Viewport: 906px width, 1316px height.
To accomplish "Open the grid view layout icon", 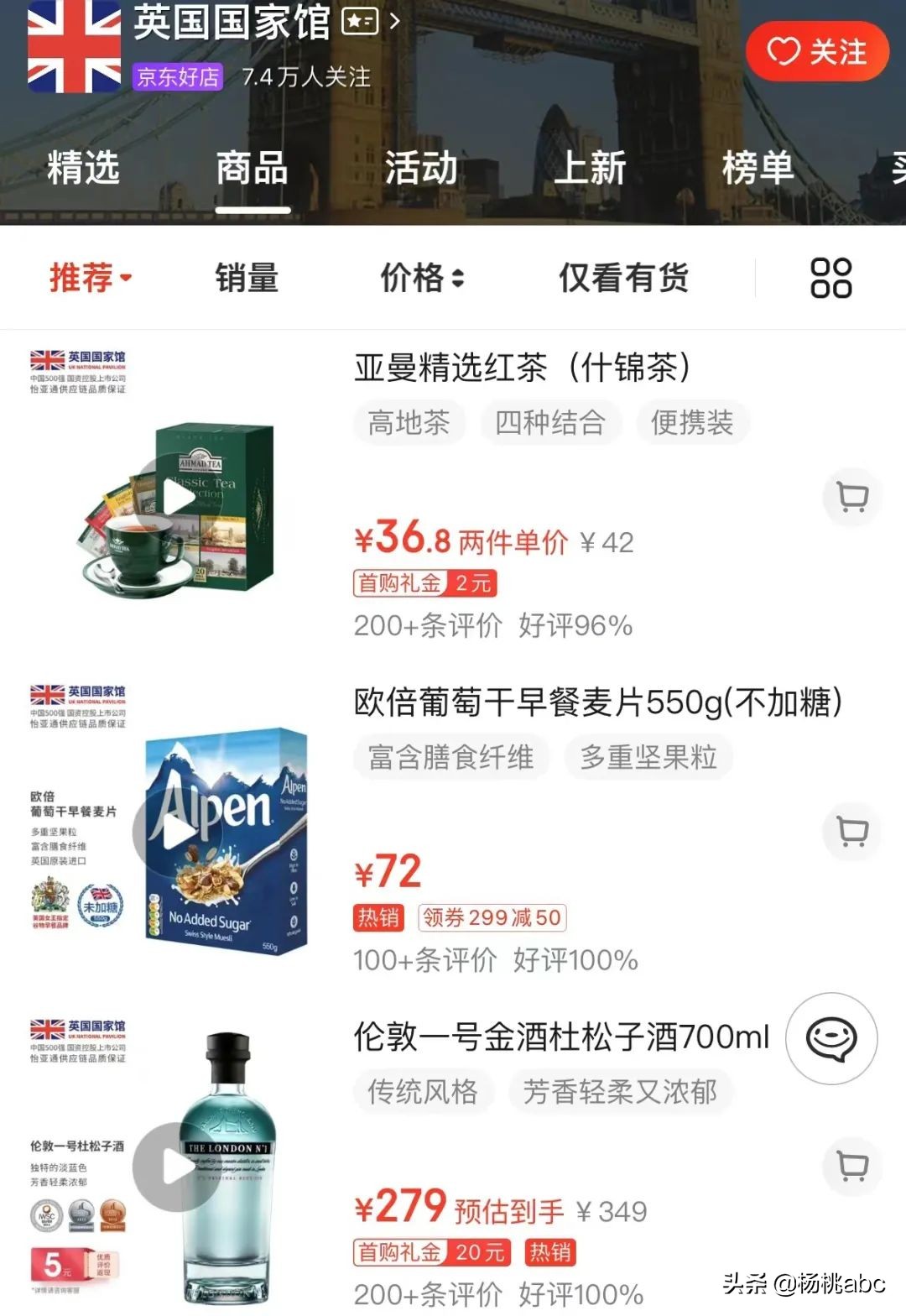I will [x=831, y=279].
